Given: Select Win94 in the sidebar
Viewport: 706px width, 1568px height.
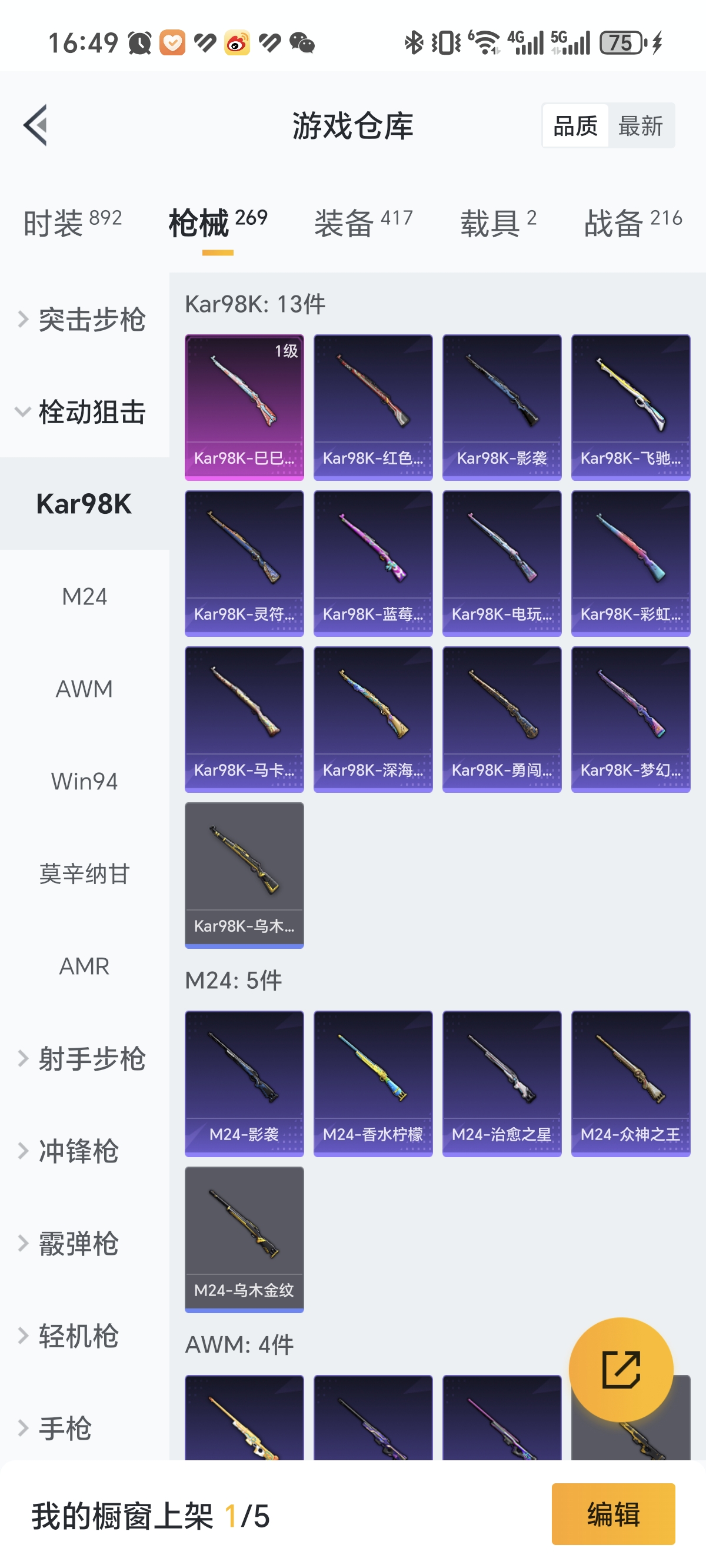Looking at the screenshot, I should [x=84, y=782].
